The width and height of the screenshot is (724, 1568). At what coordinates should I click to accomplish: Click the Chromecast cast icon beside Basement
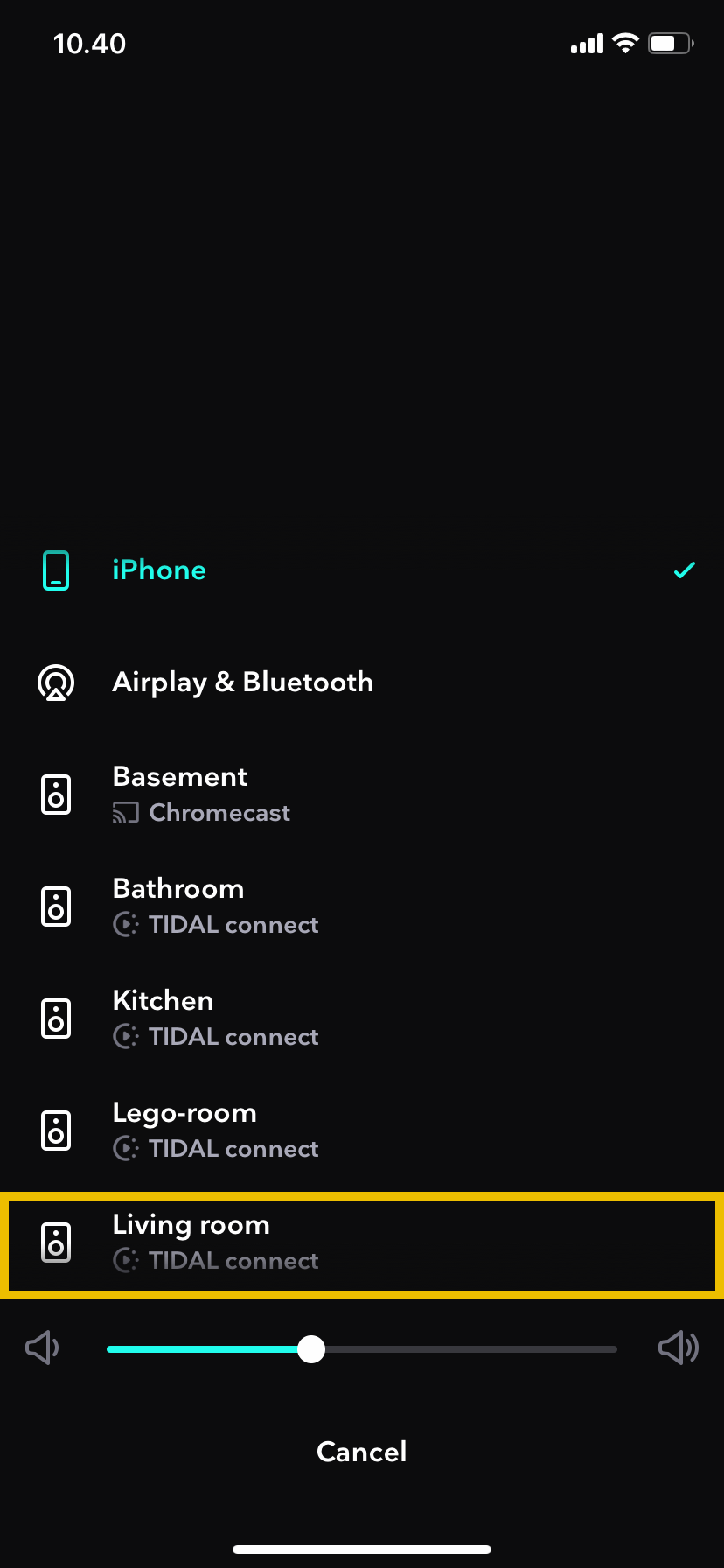pos(126,812)
